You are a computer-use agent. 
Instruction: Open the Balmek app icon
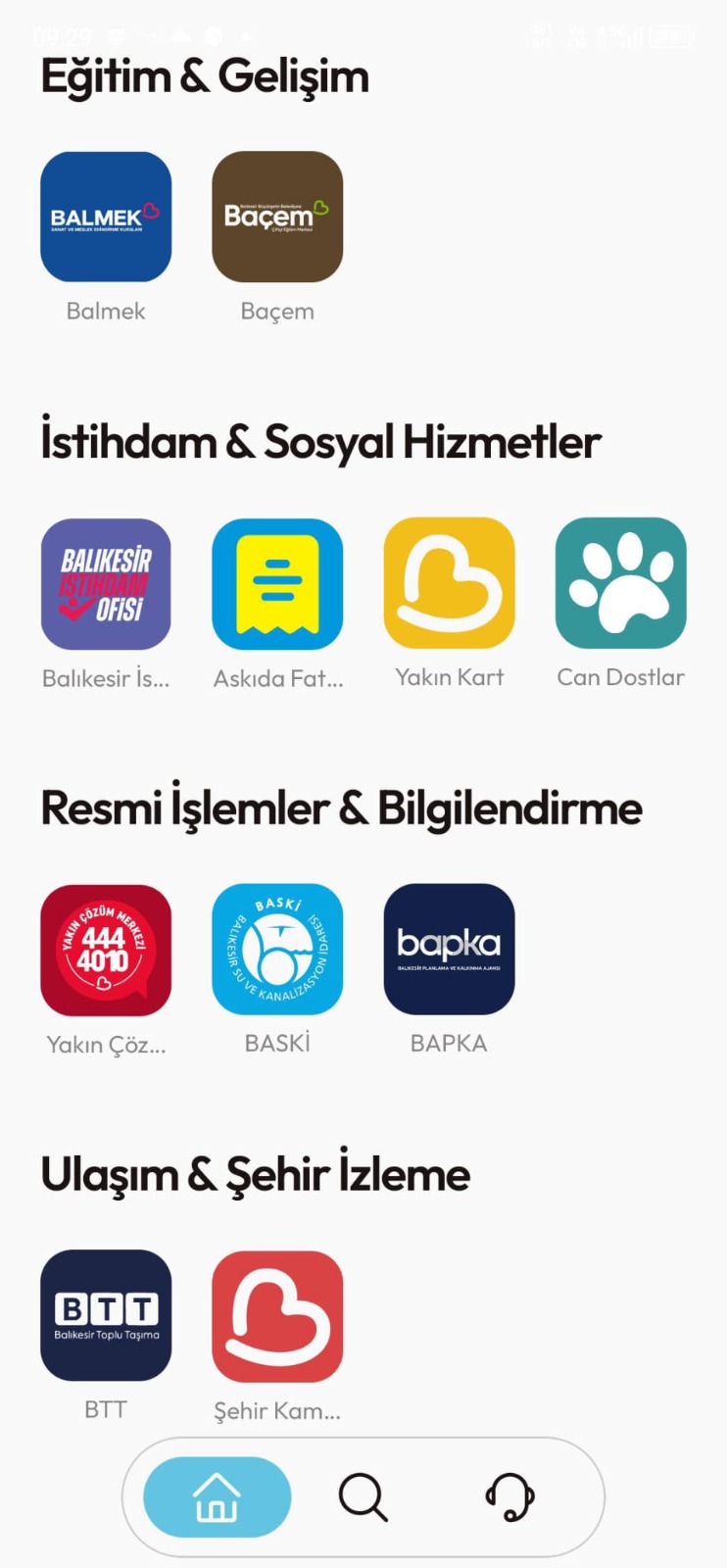coord(106,216)
